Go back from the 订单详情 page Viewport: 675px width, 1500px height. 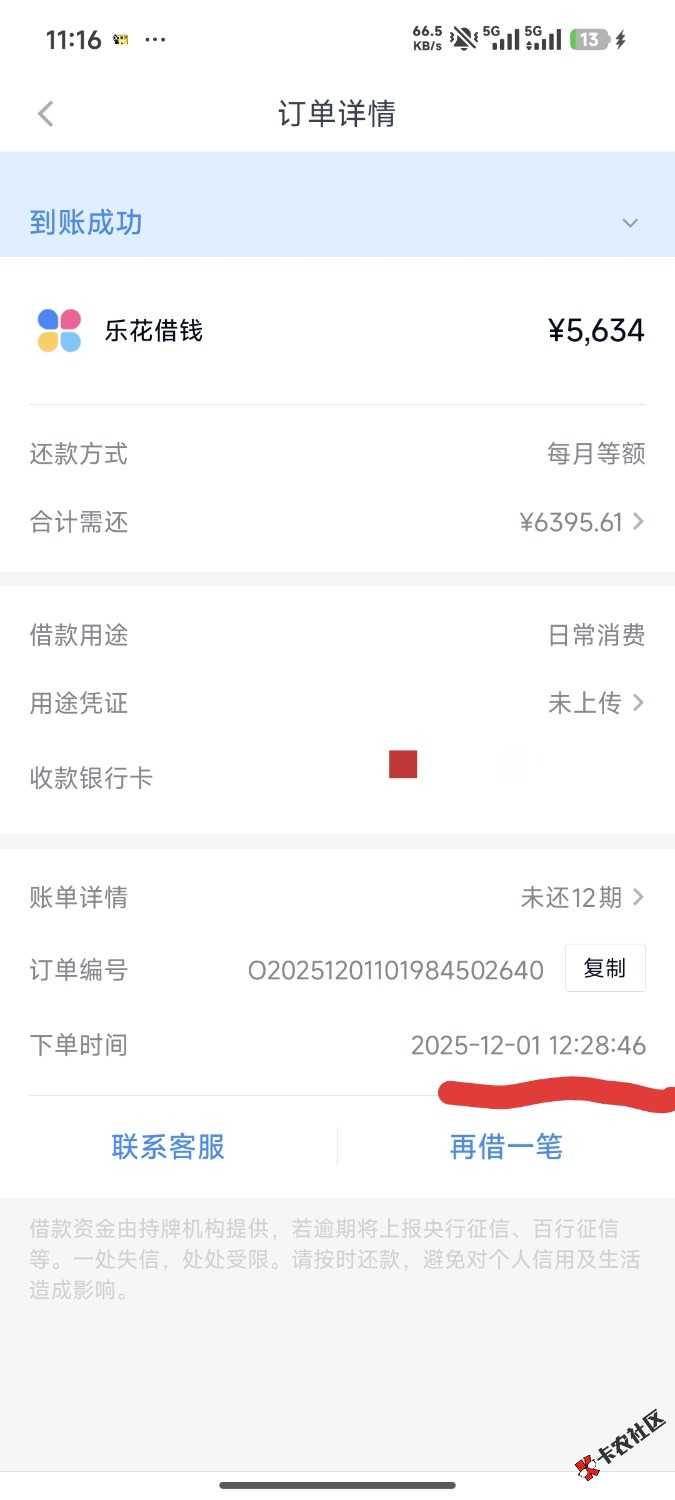click(x=45, y=114)
